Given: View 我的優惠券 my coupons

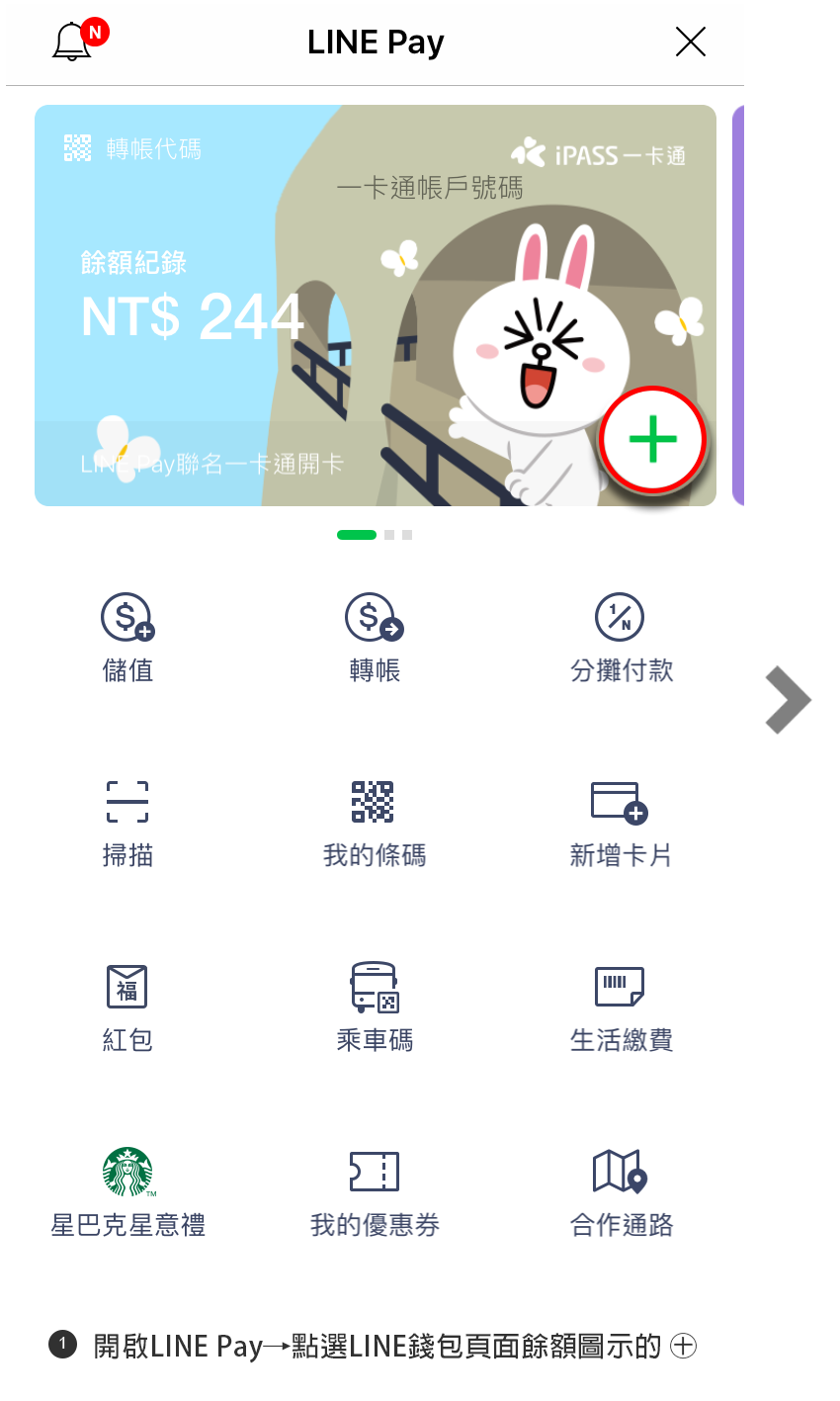Looking at the screenshot, I should (x=375, y=1192).
